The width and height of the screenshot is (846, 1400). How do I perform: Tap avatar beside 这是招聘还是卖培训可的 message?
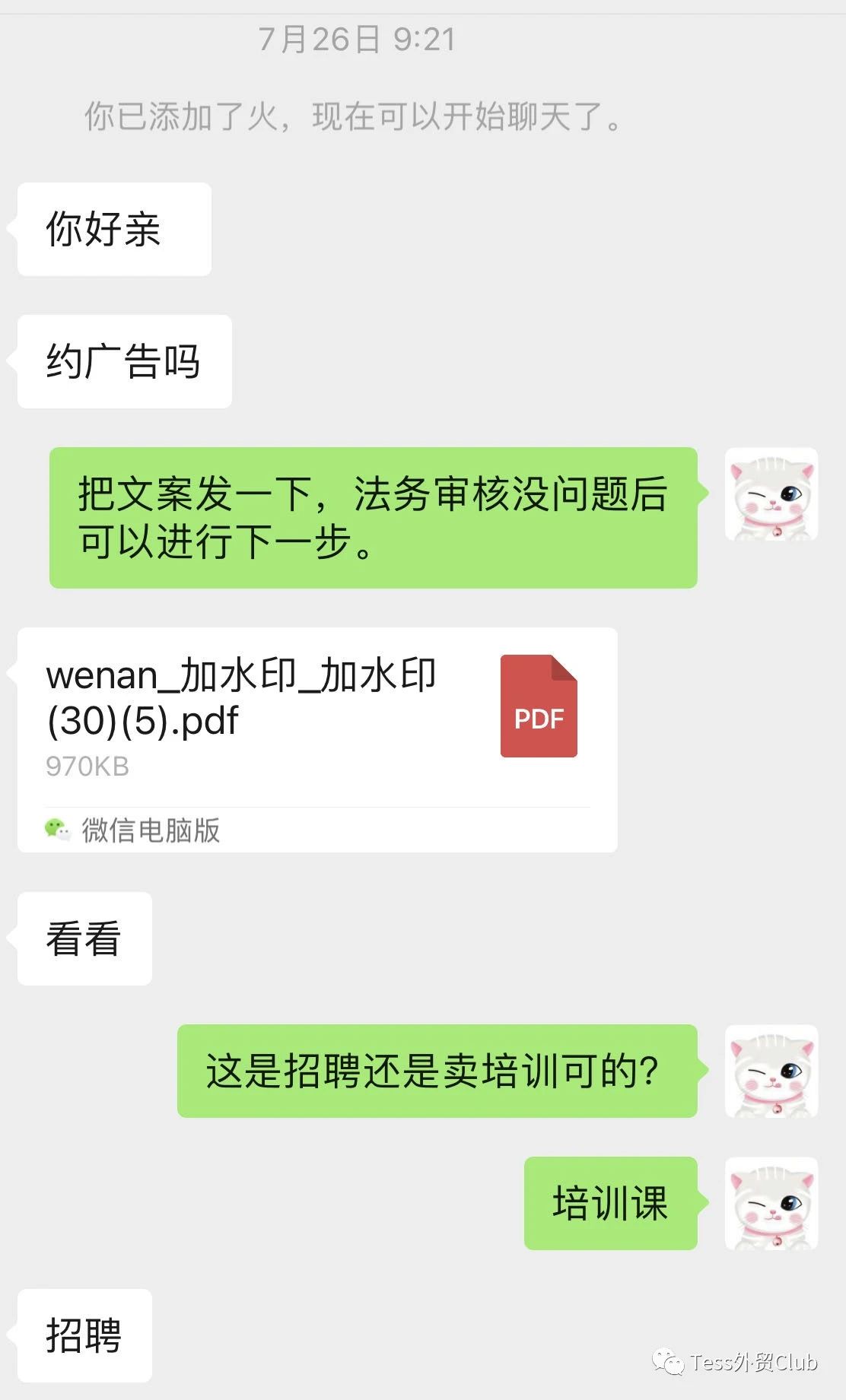click(771, 1071)
